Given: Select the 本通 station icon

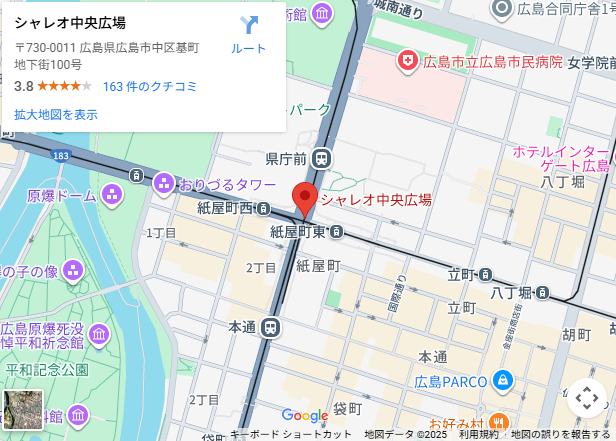Looking at the screenshot, I should [270, 328].
